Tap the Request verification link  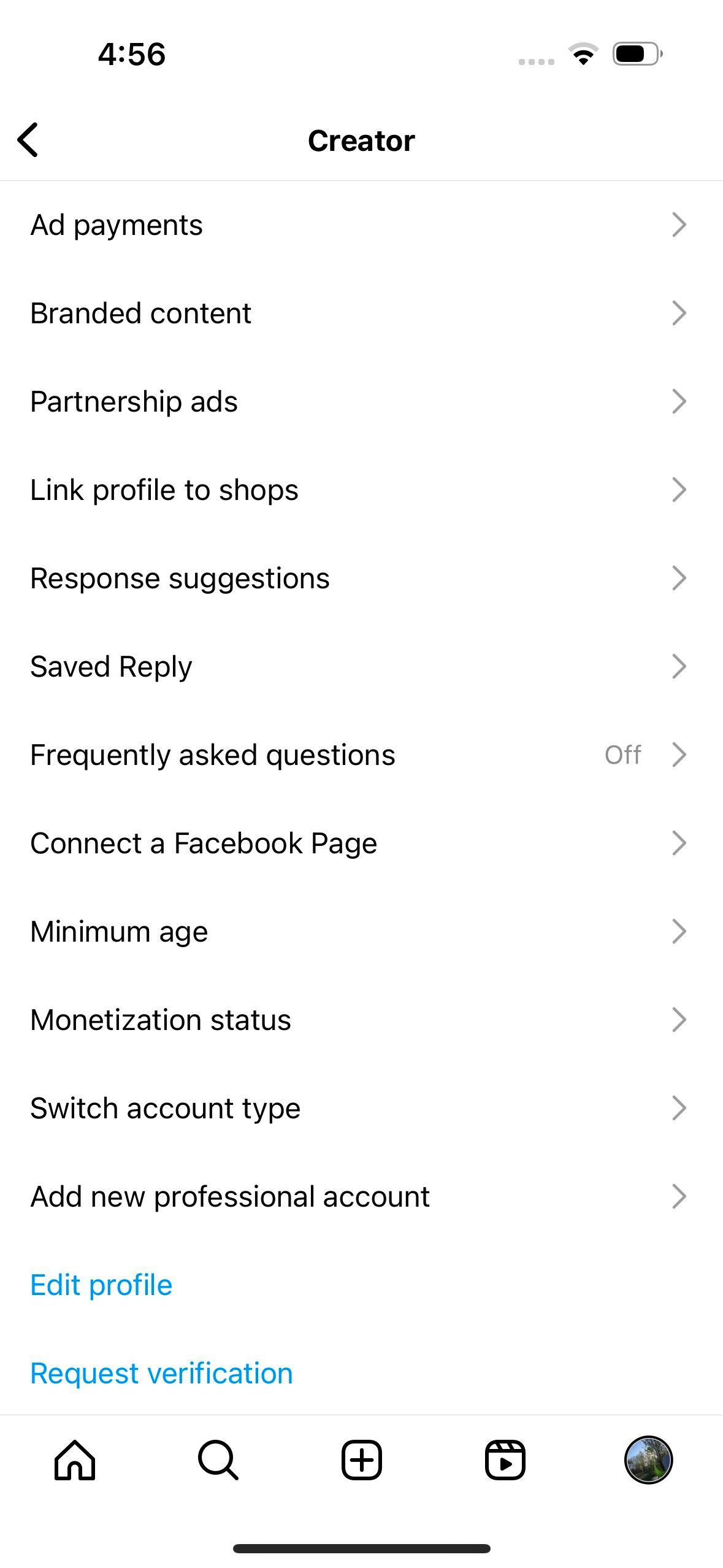point(161,1373)
